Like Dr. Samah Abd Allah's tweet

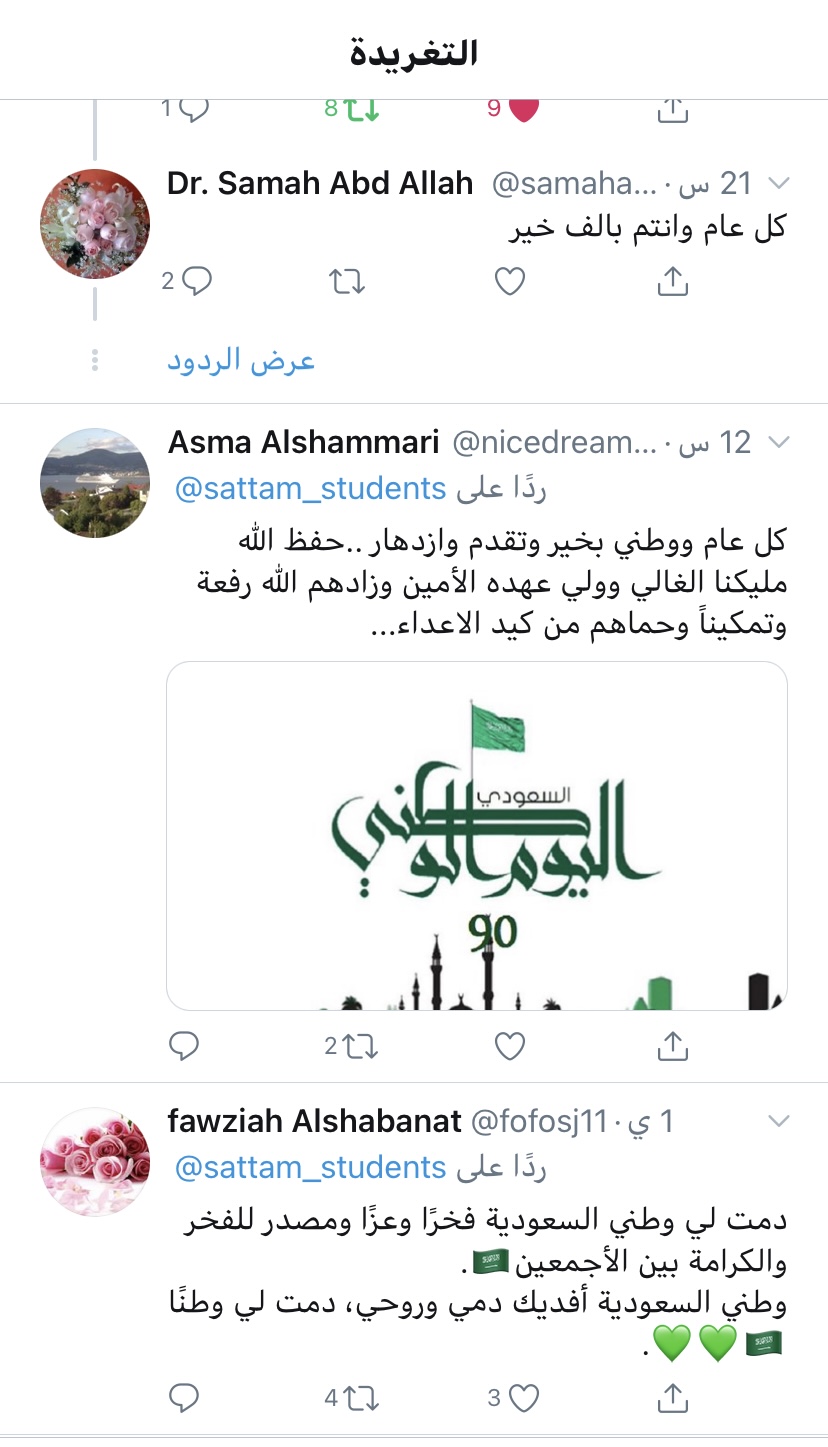[510, 282]
